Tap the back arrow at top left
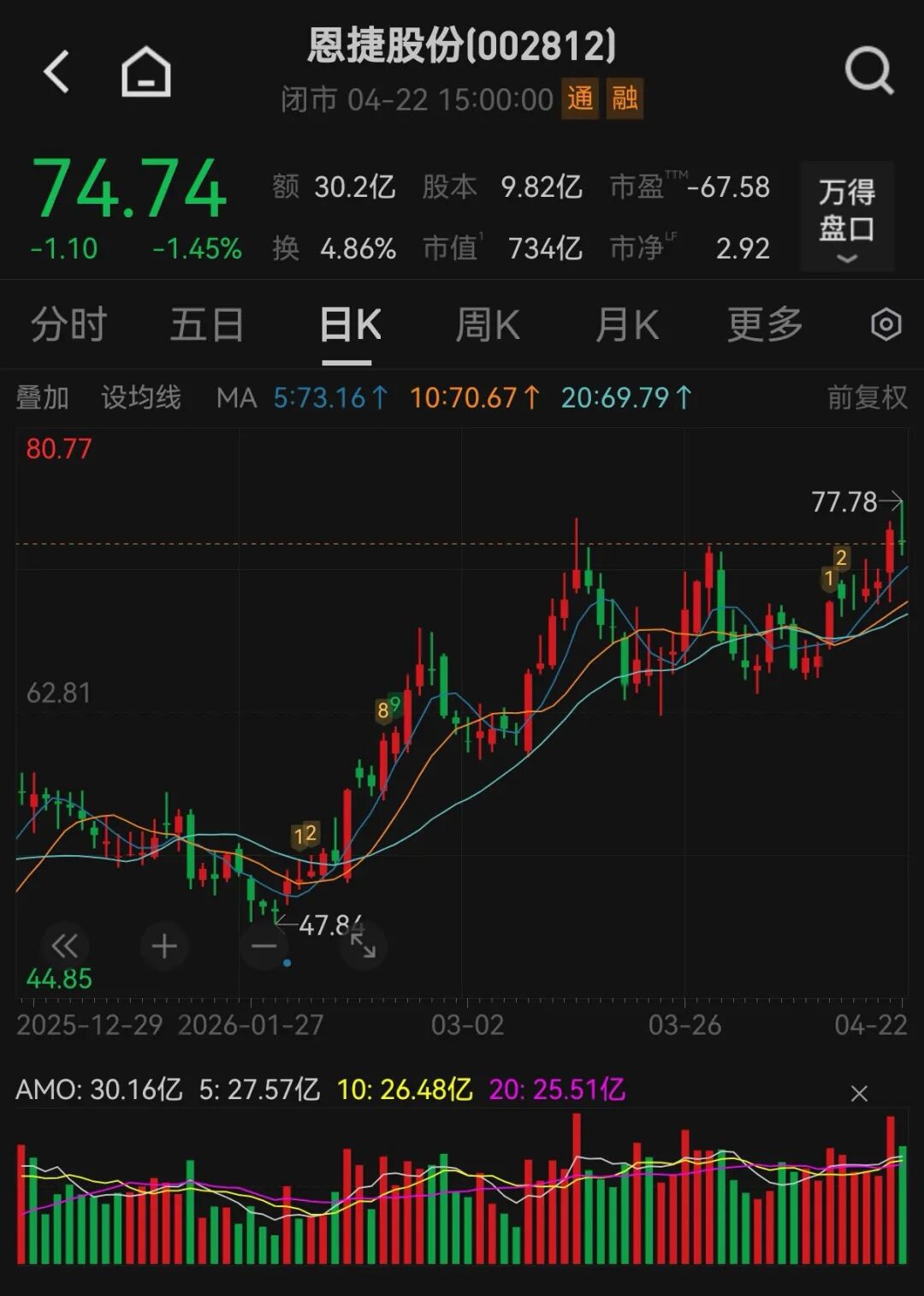This screenshot has height=1296, width=924. click(56, 70)
